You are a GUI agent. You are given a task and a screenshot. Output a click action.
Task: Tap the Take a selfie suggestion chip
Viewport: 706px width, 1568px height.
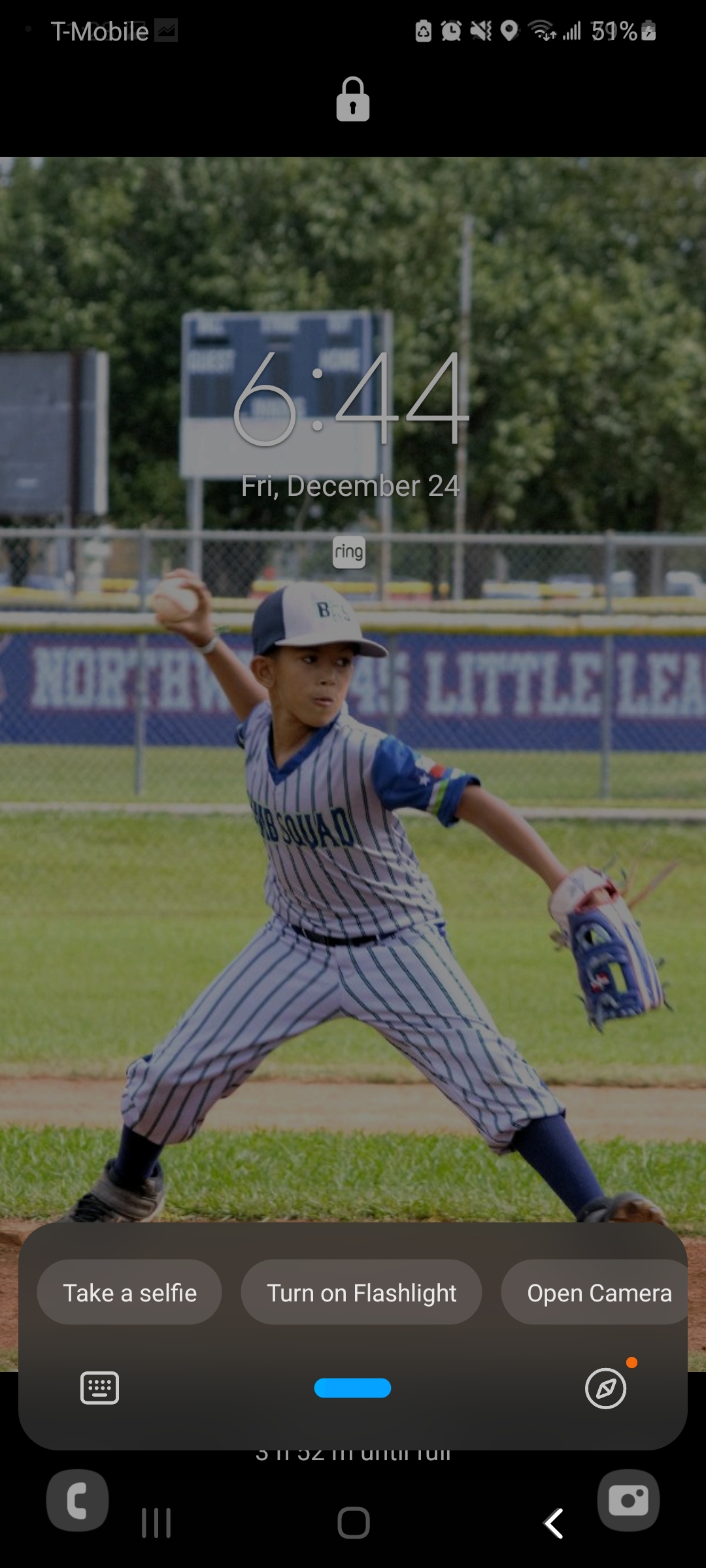coord(129,1293)
